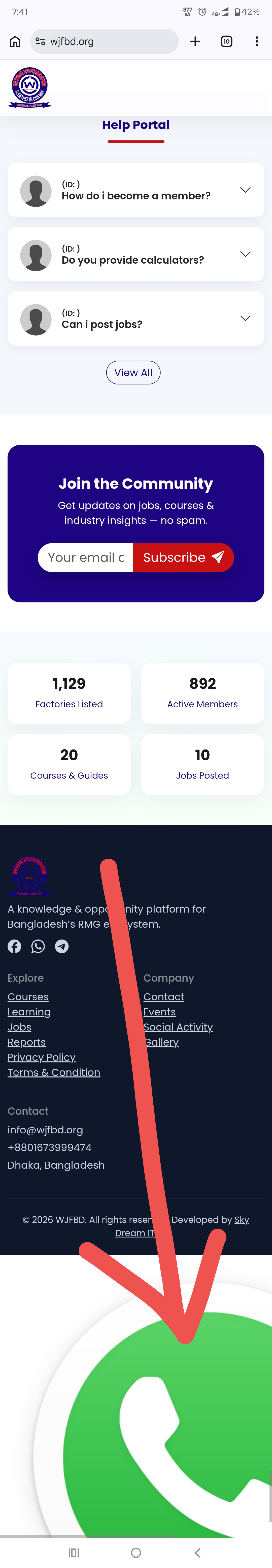
Task: Open the tab switcher showing 10 tabs
Action: pyautogui.click(x=226, y=41)
